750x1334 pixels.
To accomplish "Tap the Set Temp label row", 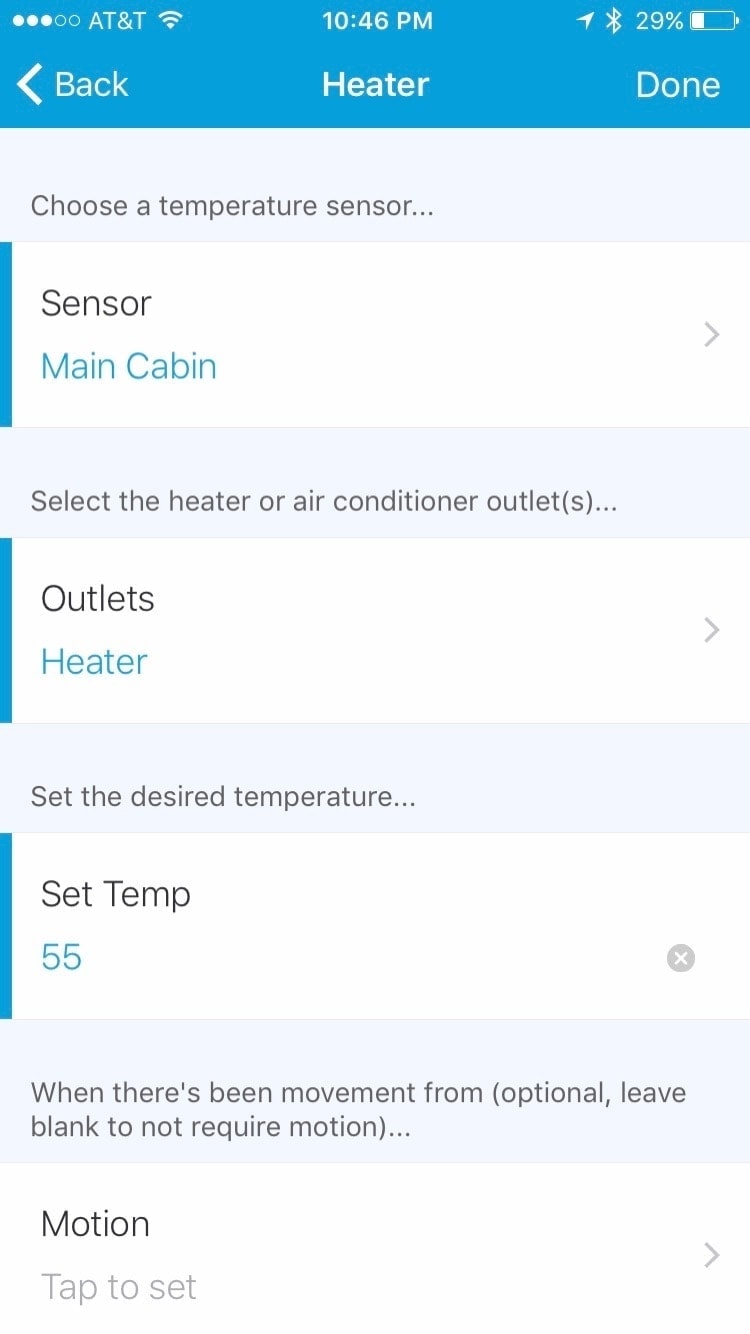I will tap(116, 895).
